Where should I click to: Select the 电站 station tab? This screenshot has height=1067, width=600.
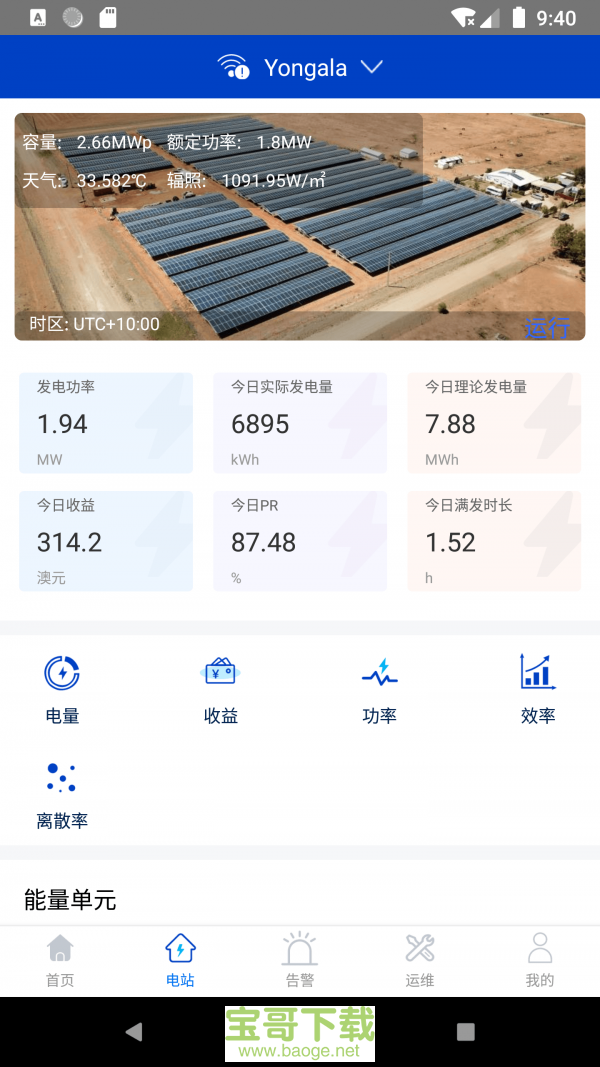coord(180,960)
